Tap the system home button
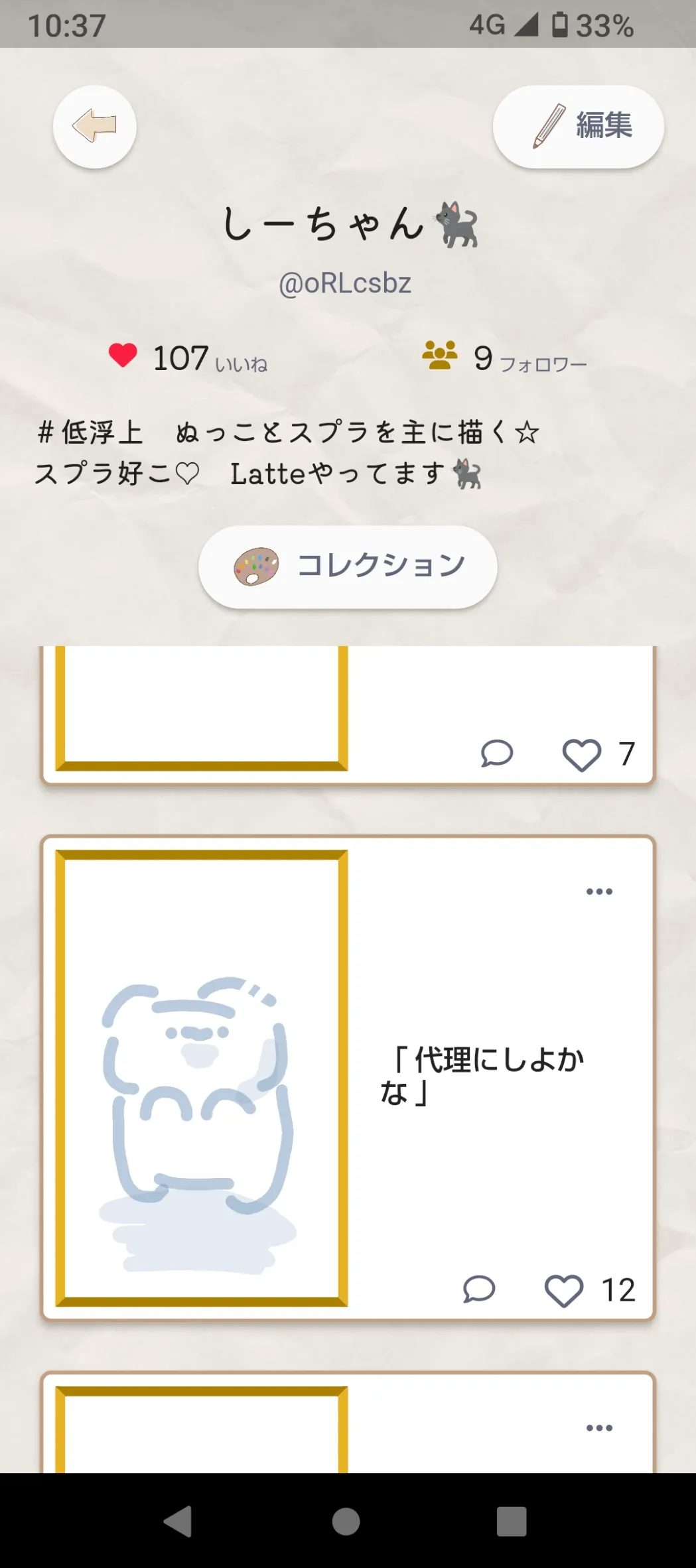The width and height of the screenshot is (696, 1568). click(346, 1521)
